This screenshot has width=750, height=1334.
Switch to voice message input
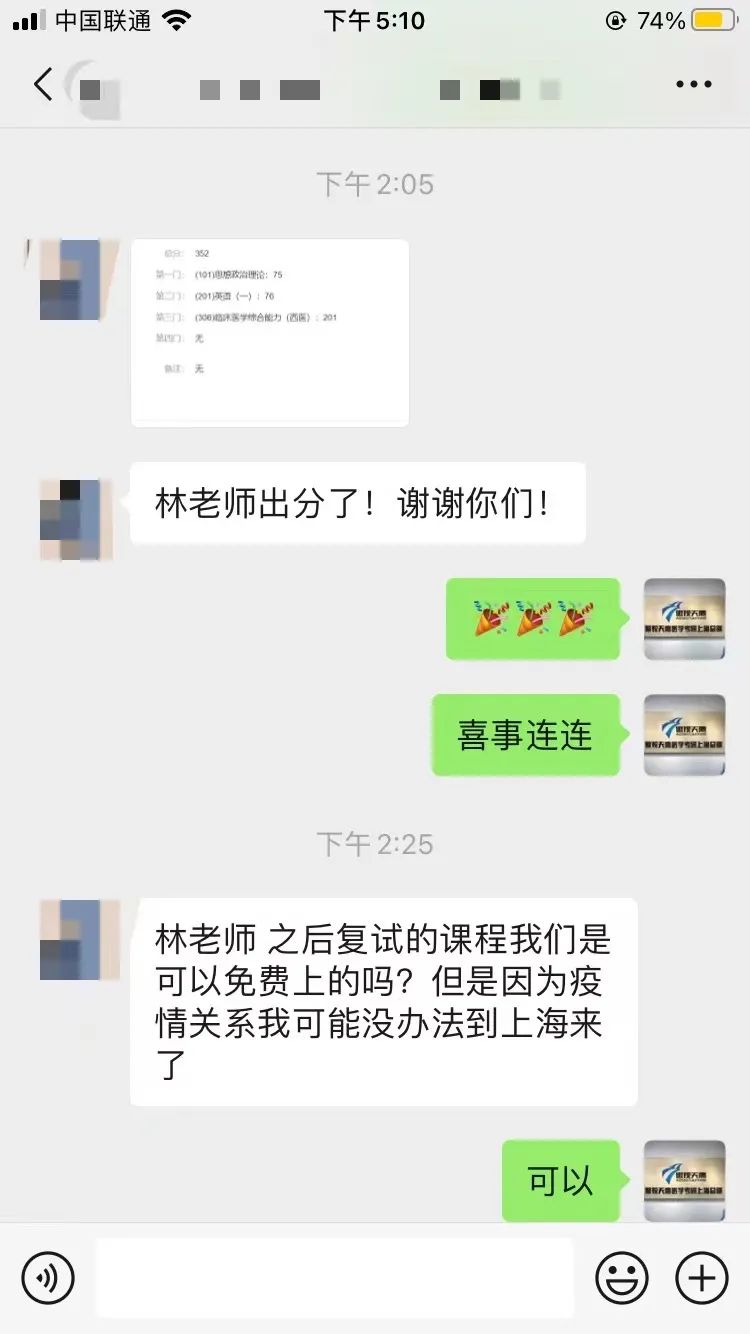point(48,1277)
